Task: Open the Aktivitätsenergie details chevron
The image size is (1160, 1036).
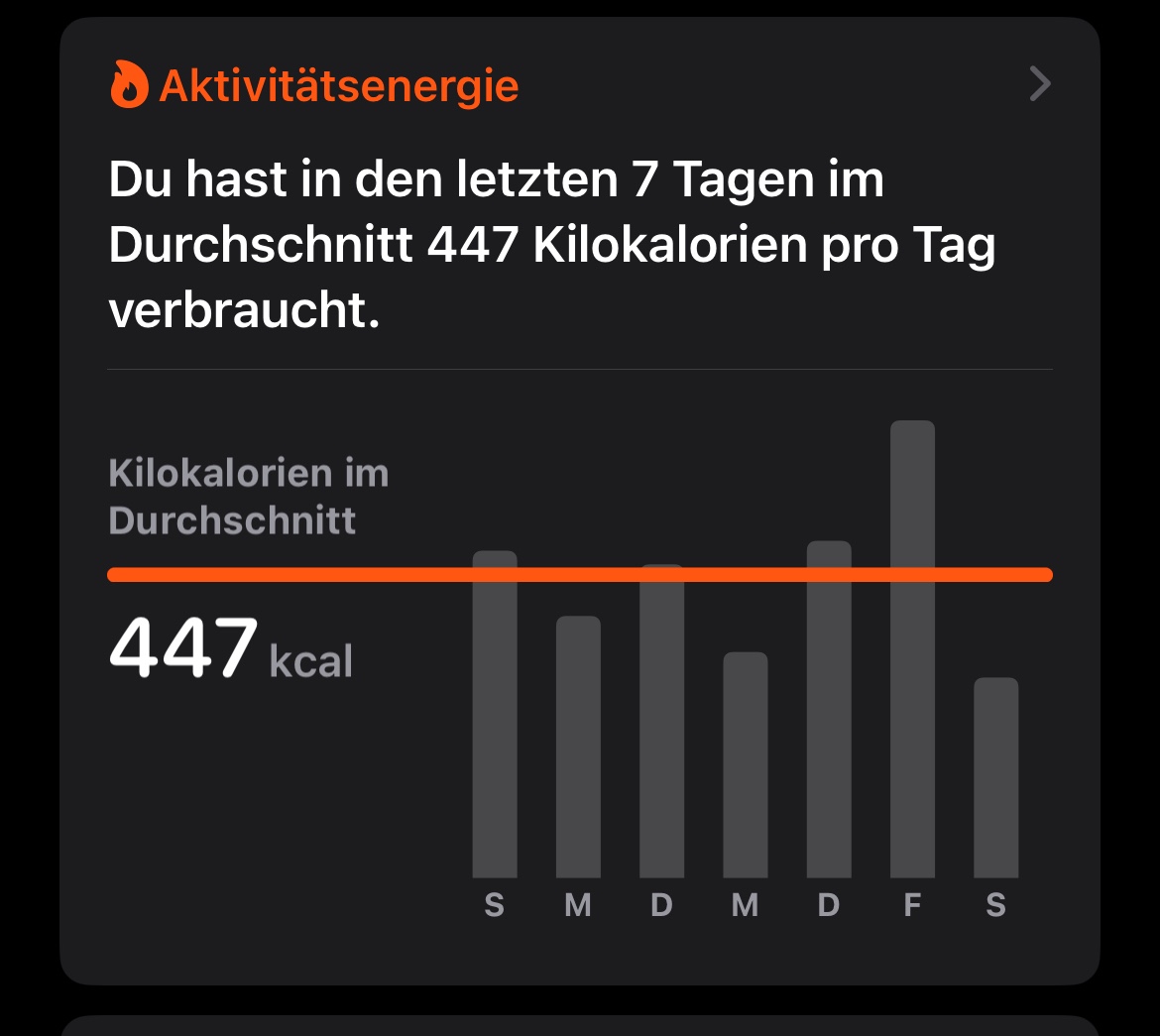Action: (x=1039, y=84)
